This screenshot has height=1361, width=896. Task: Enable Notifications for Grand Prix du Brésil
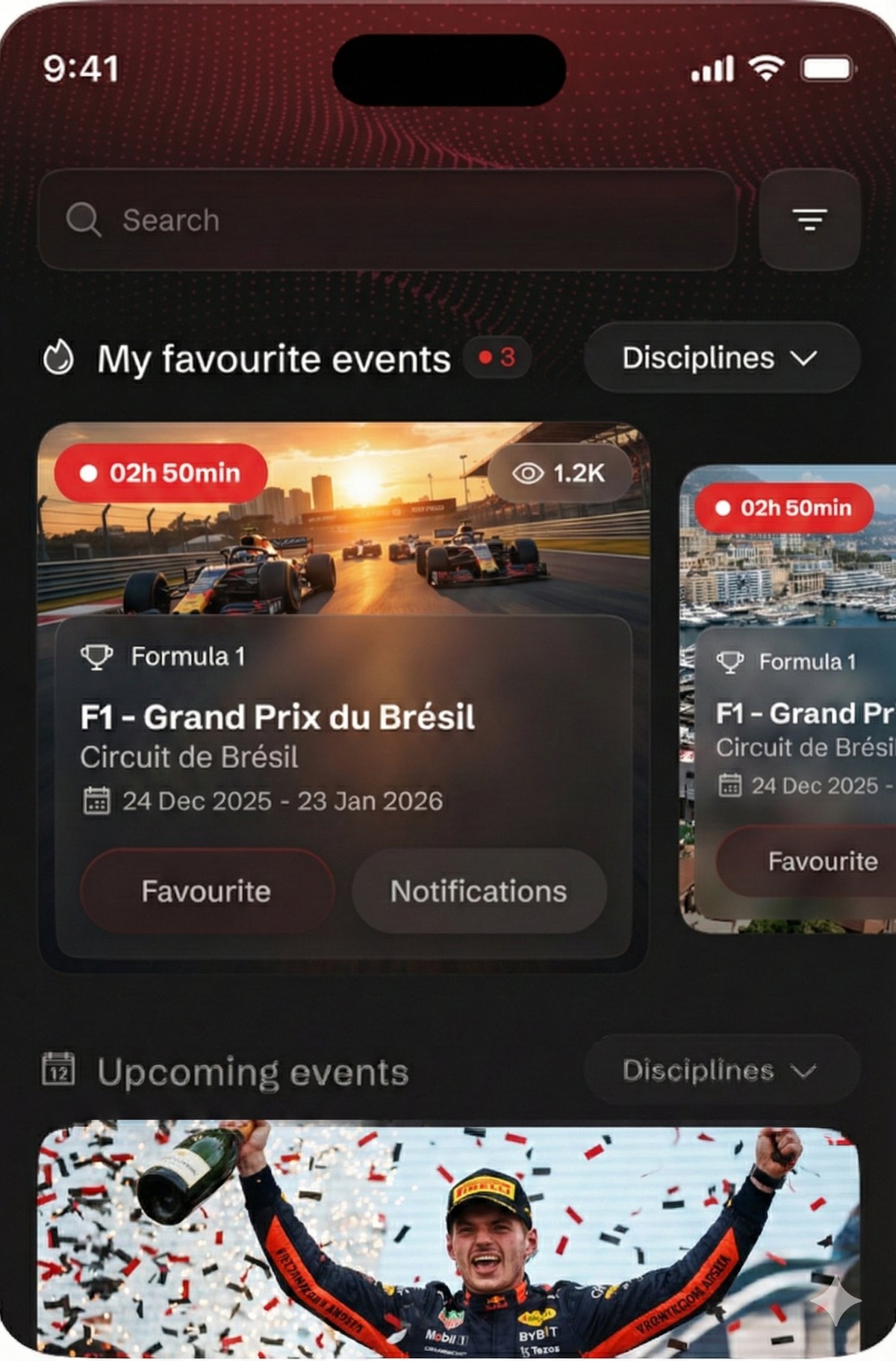(479, 891)
